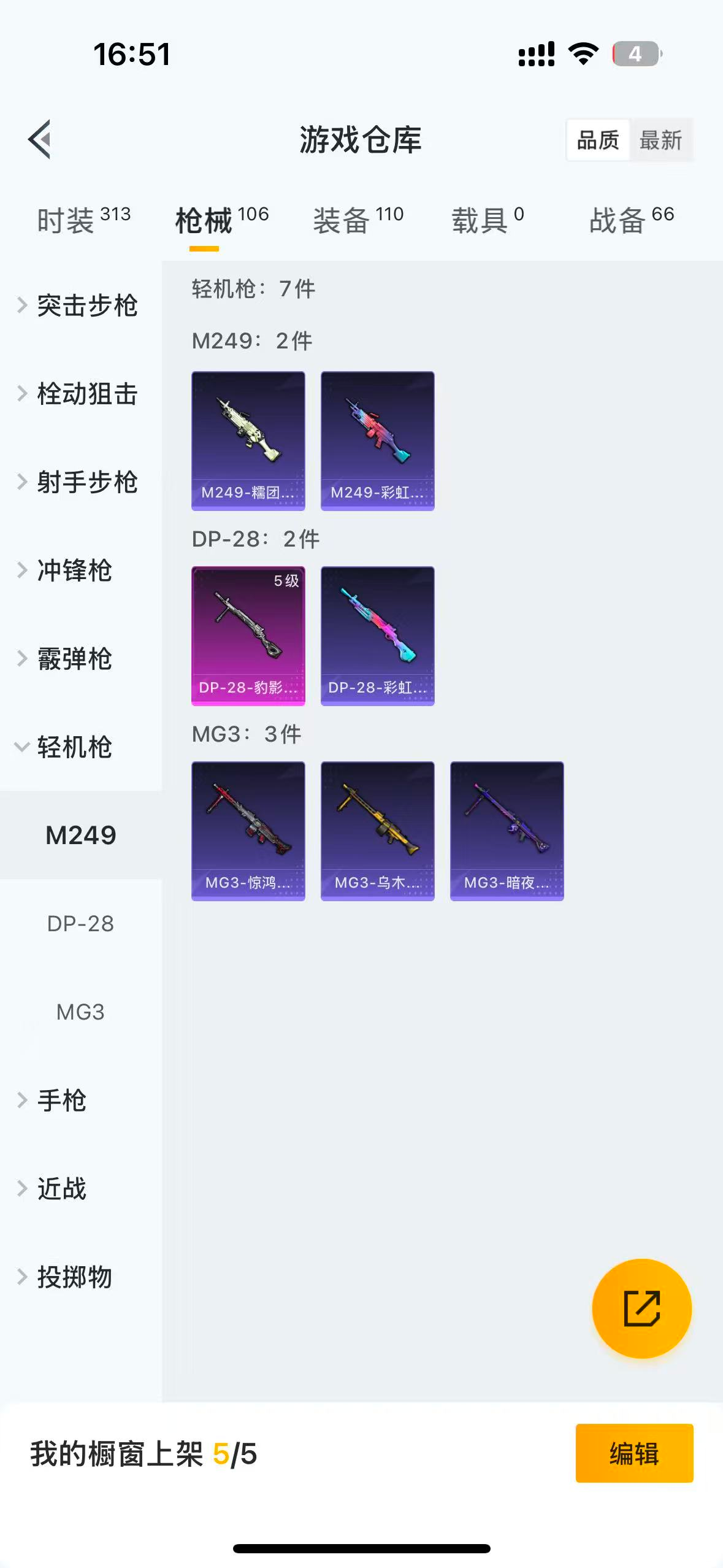The width and height of the screenshot is (723, 1568).
Task: View the DP-28-豹影 level 5 skin
Action: (248, 636)
